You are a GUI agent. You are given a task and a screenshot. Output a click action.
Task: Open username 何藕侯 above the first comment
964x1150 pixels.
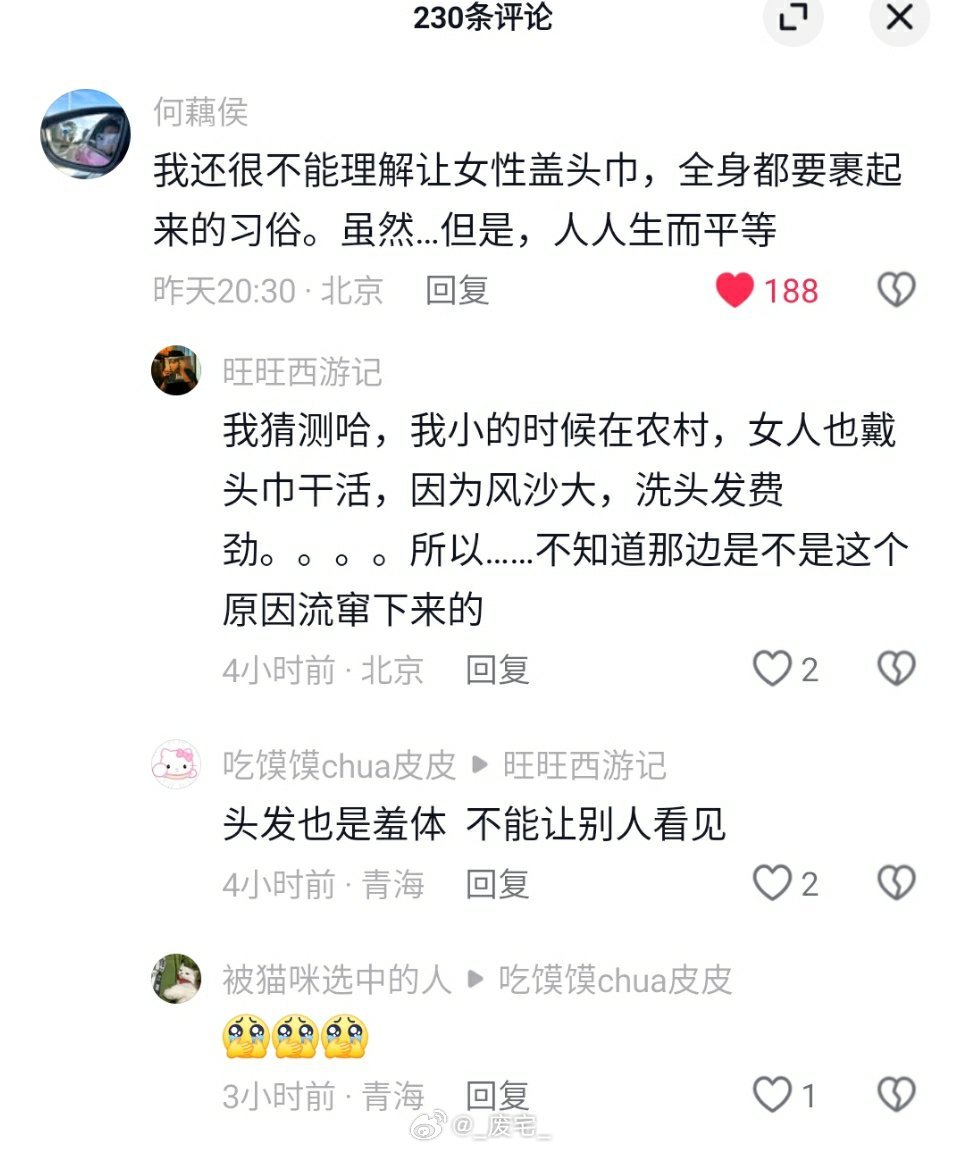(x=201, y=112)
